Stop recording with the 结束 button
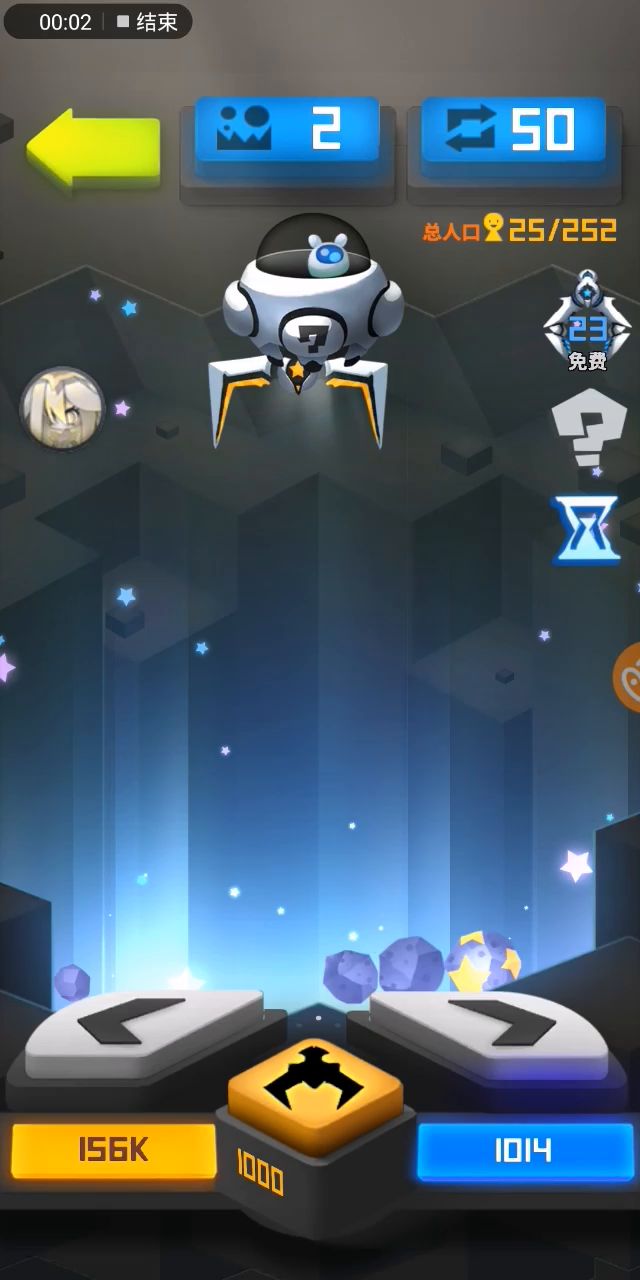This screenshot has height=1280, width=640. (x=146, y=22)
